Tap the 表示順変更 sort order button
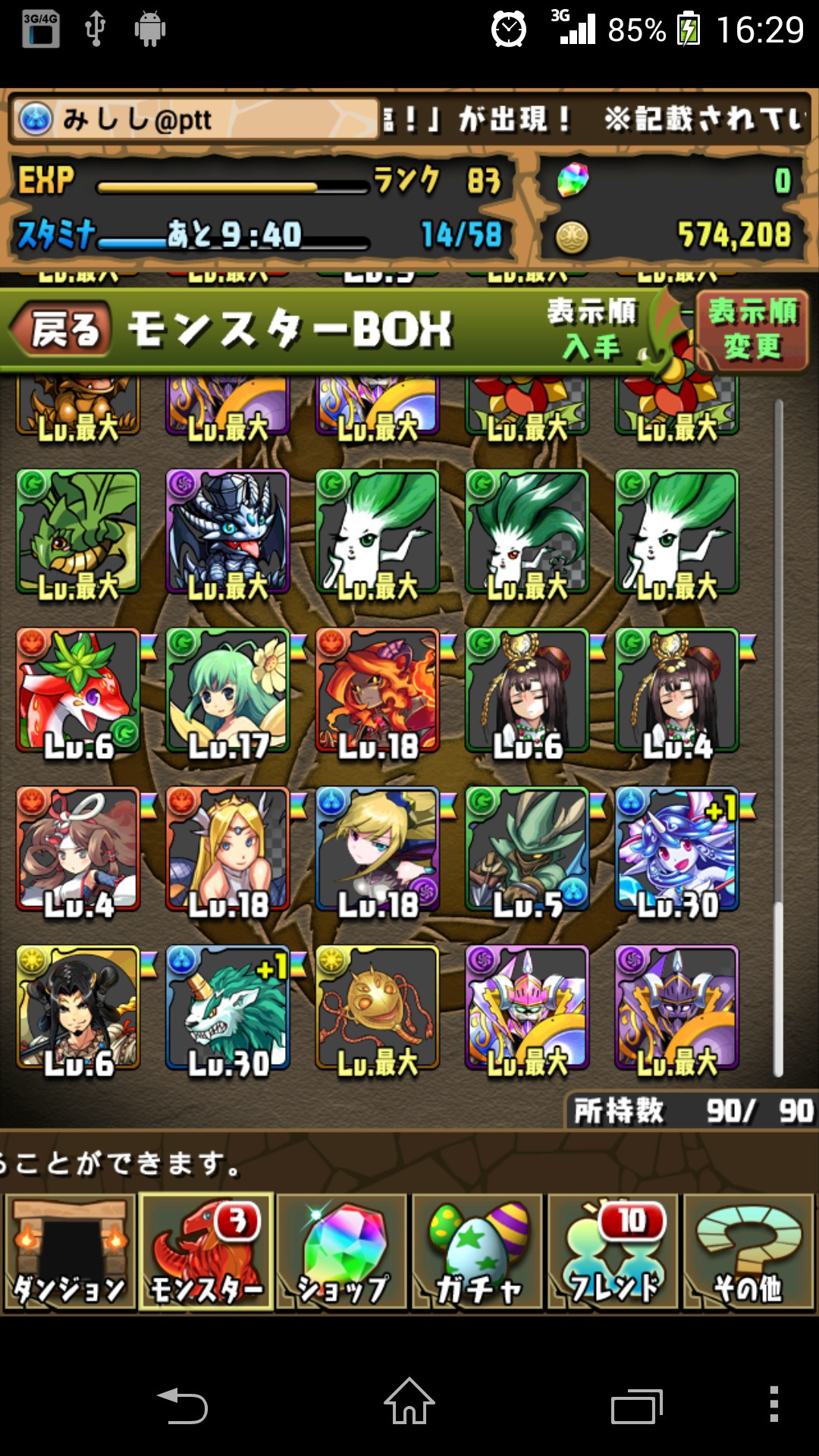Screen dimensions: 819x1456 tap(752, 329)
